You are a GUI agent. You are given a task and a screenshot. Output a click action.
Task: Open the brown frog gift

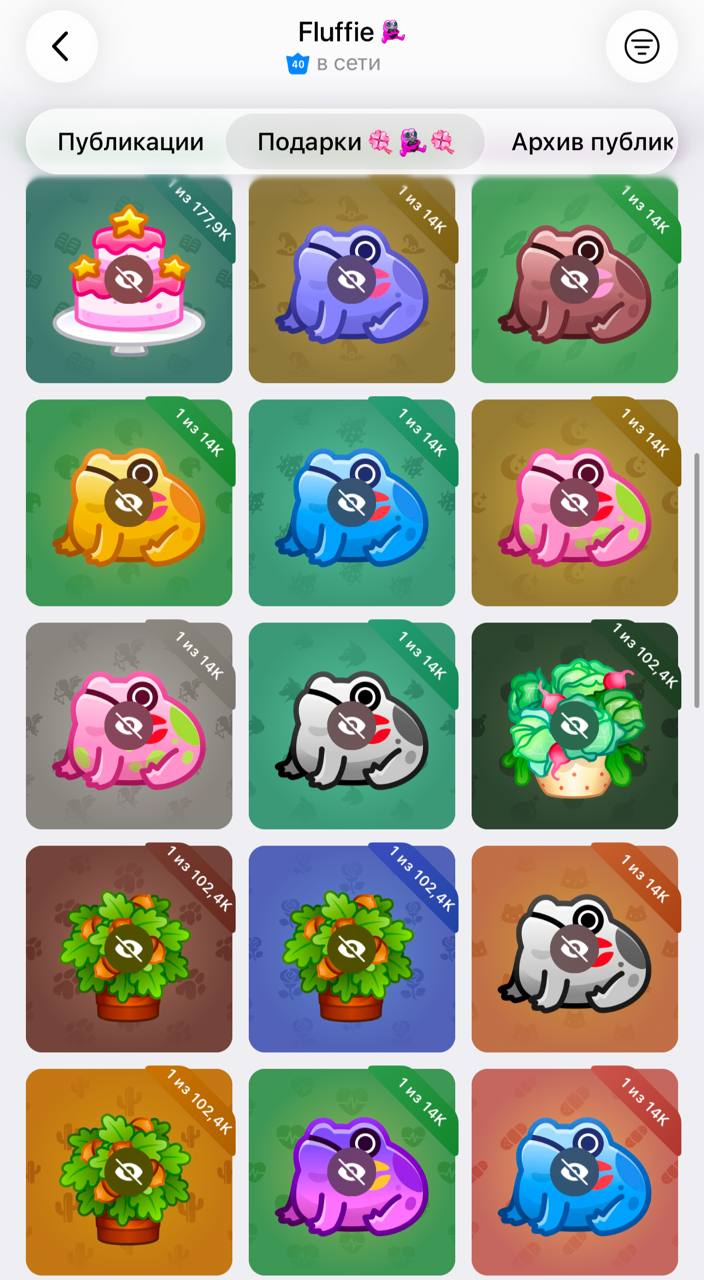click(x=575, y=280)
